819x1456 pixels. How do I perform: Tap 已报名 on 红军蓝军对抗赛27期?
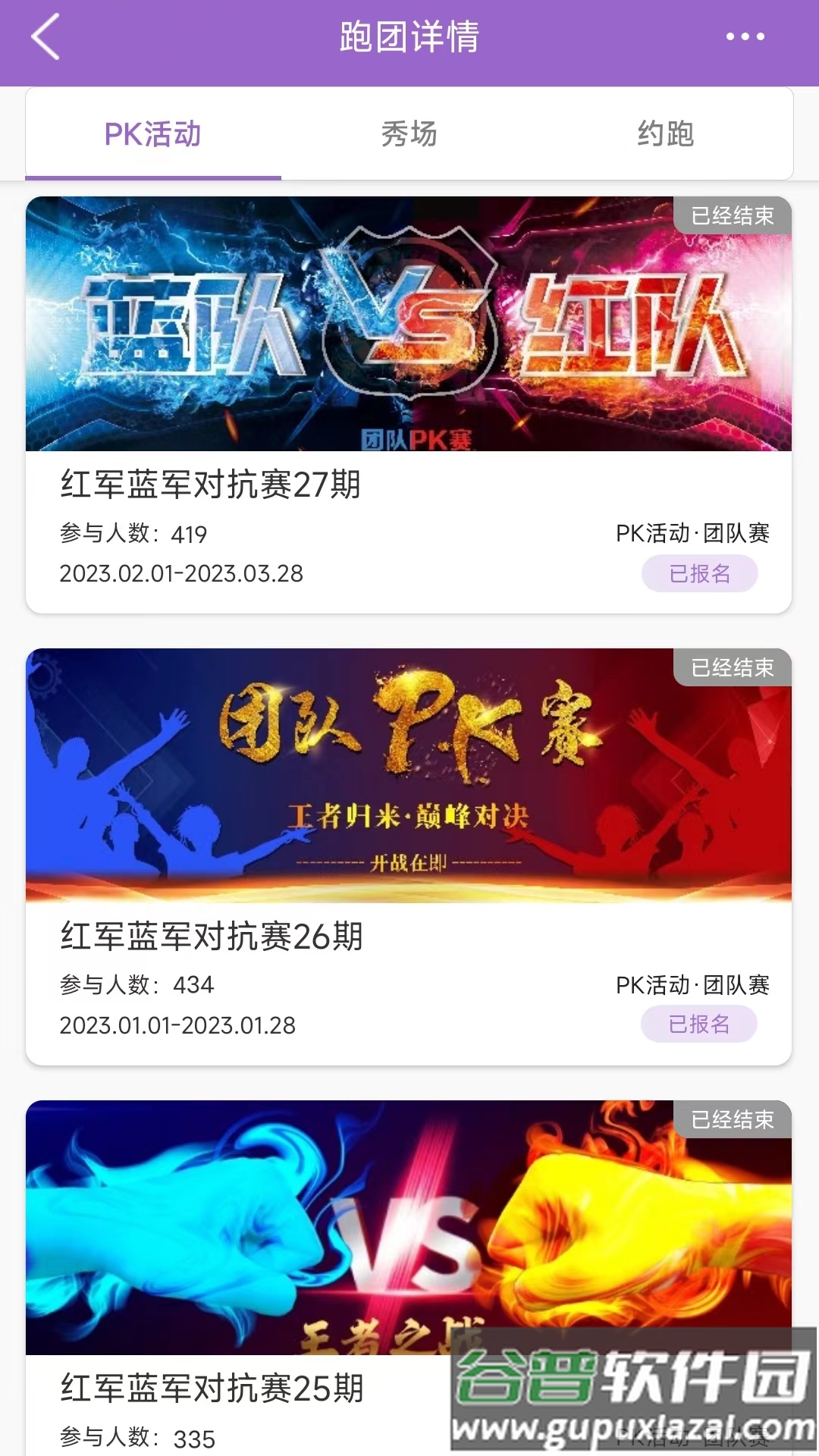tap(698, 574)
